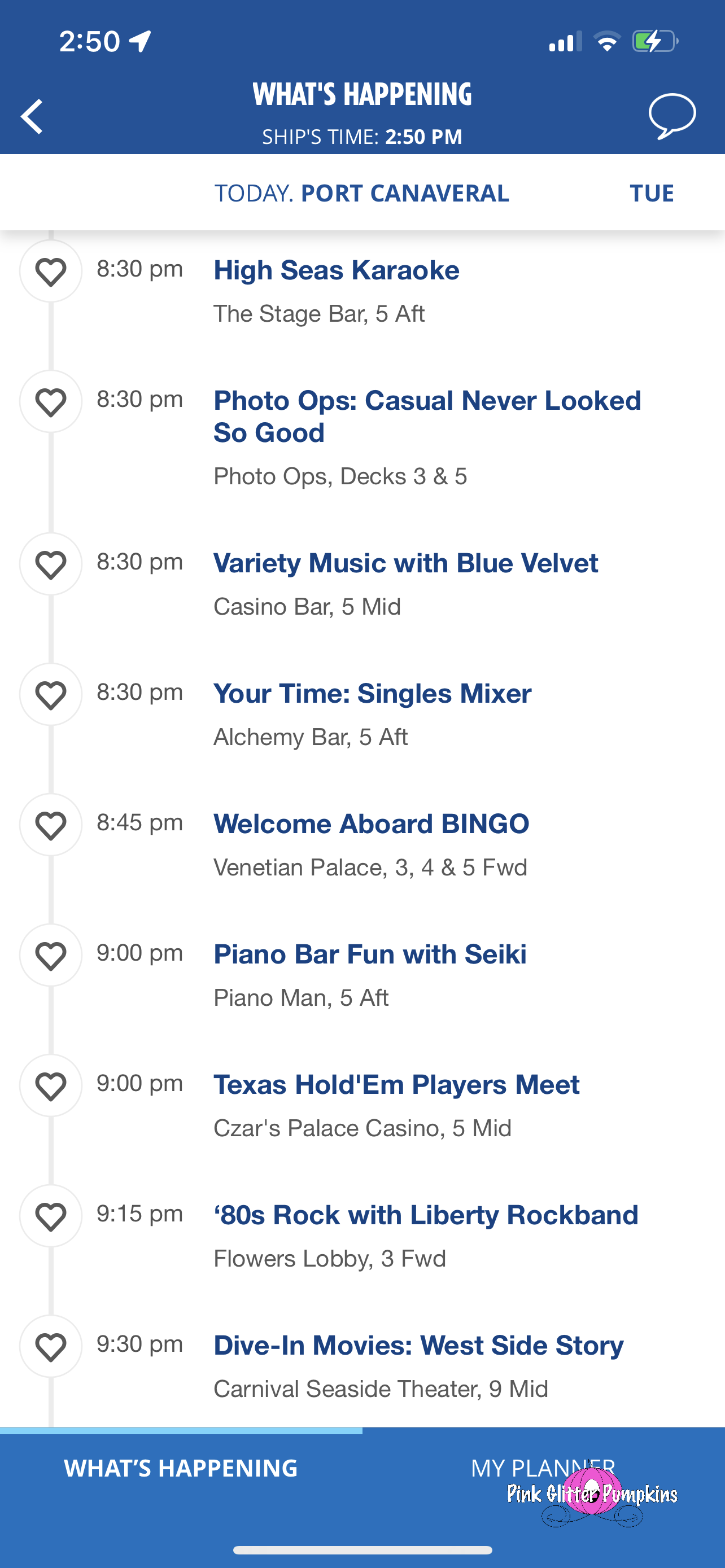This screenshot has height=1568, width=725.
Task: Favorite the Your Time: Singles Mixer event
Action: click(50, 694)
